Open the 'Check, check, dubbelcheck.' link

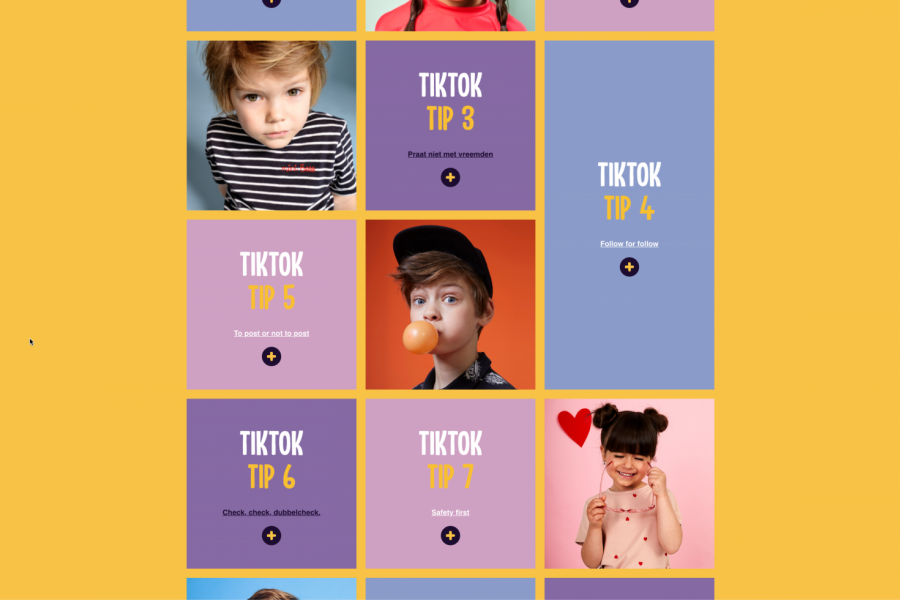point(271,512)
